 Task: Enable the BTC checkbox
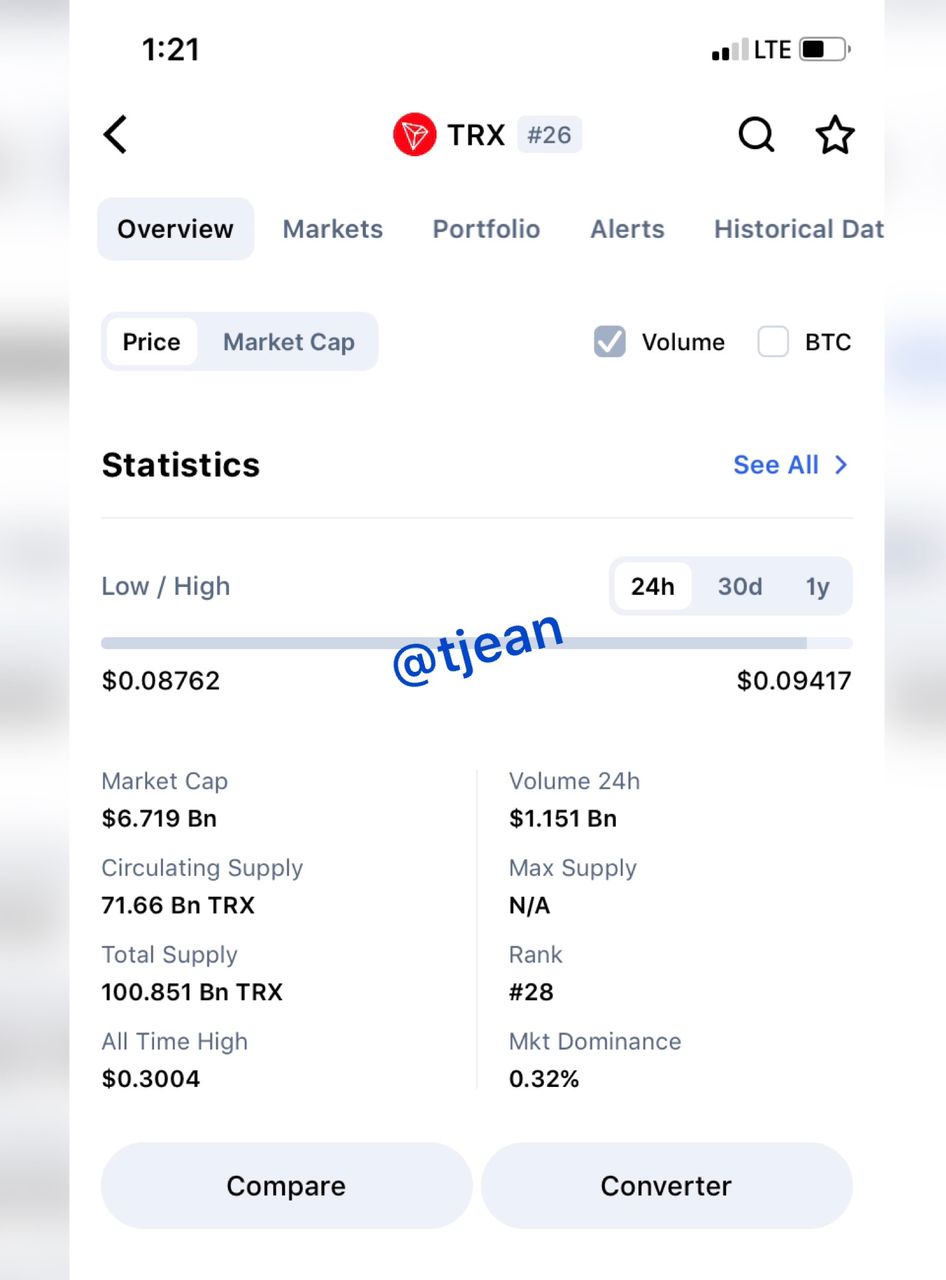pos(773,342)
